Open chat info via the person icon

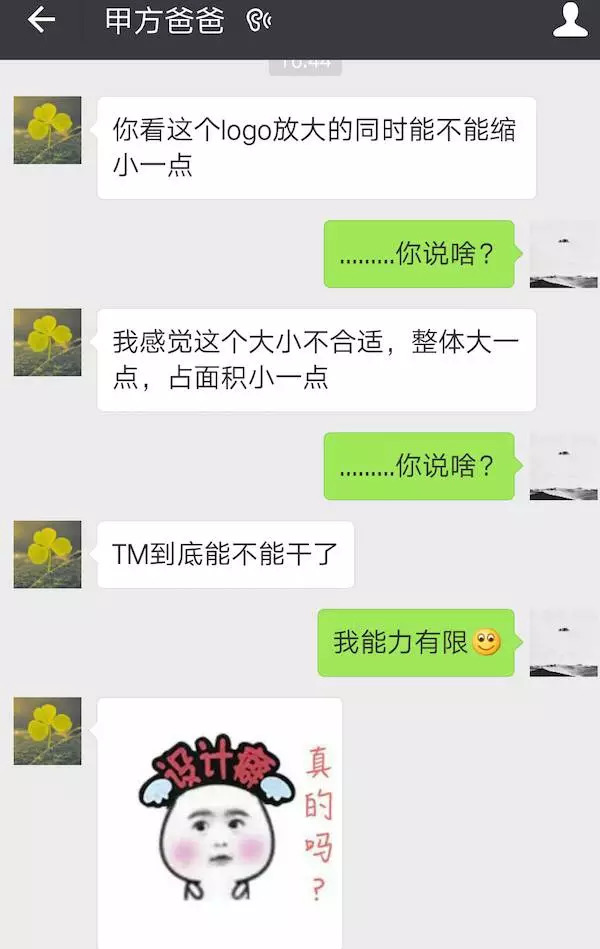(570, 20)
